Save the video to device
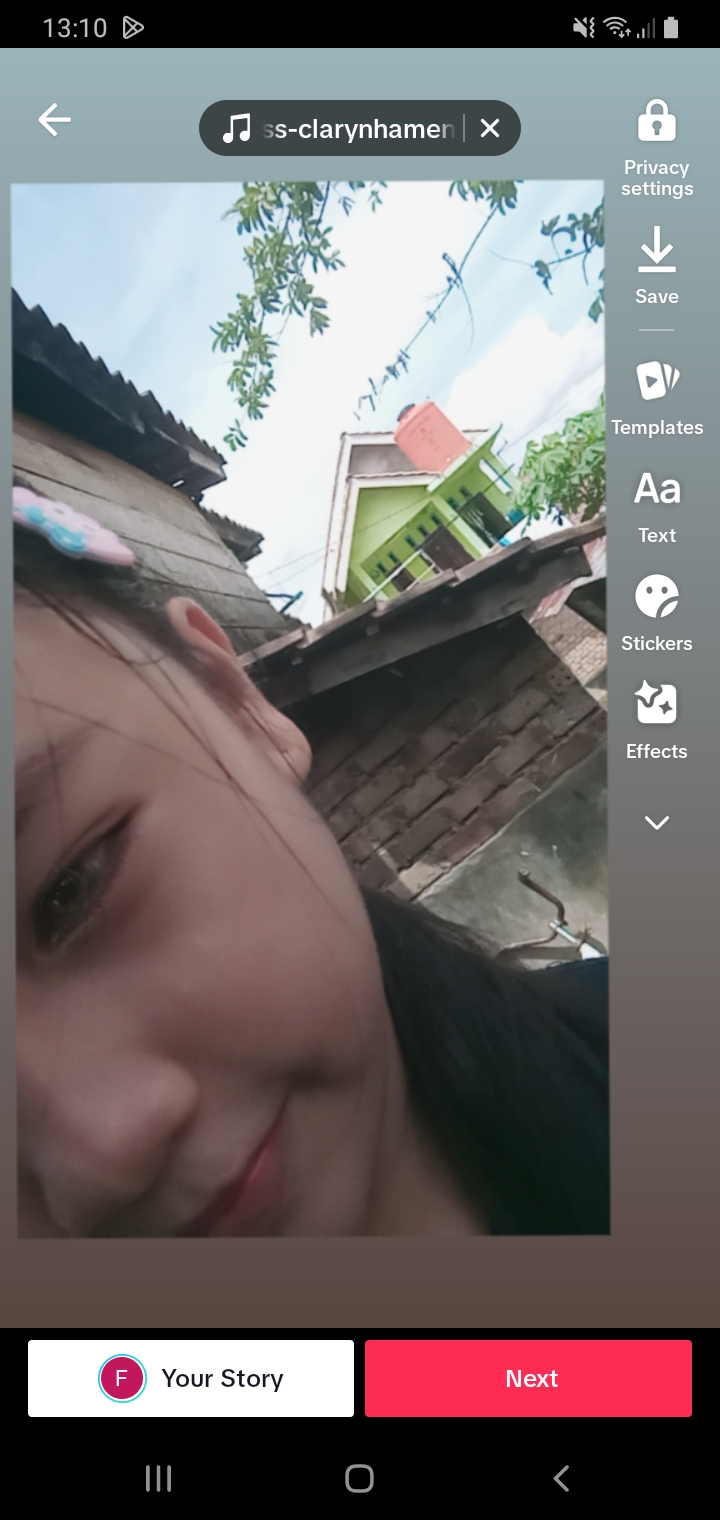The image size is (720, 1520). point(656,265)
